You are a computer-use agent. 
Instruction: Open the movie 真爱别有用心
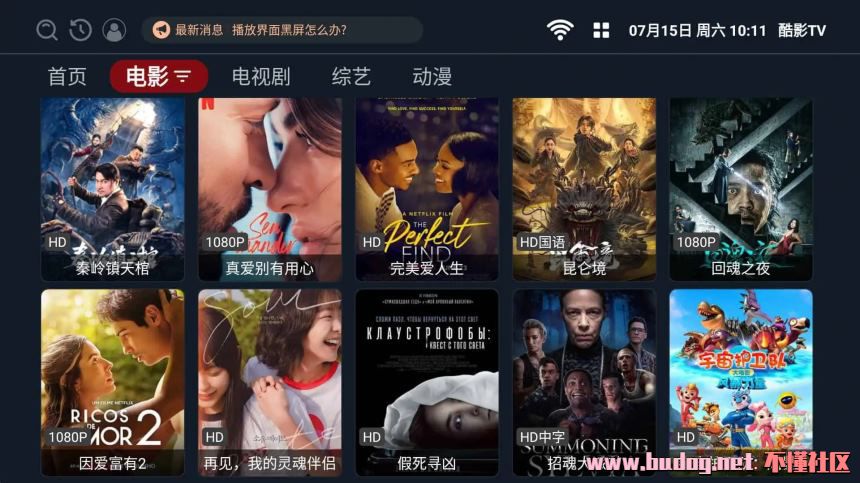pos(270,188)
